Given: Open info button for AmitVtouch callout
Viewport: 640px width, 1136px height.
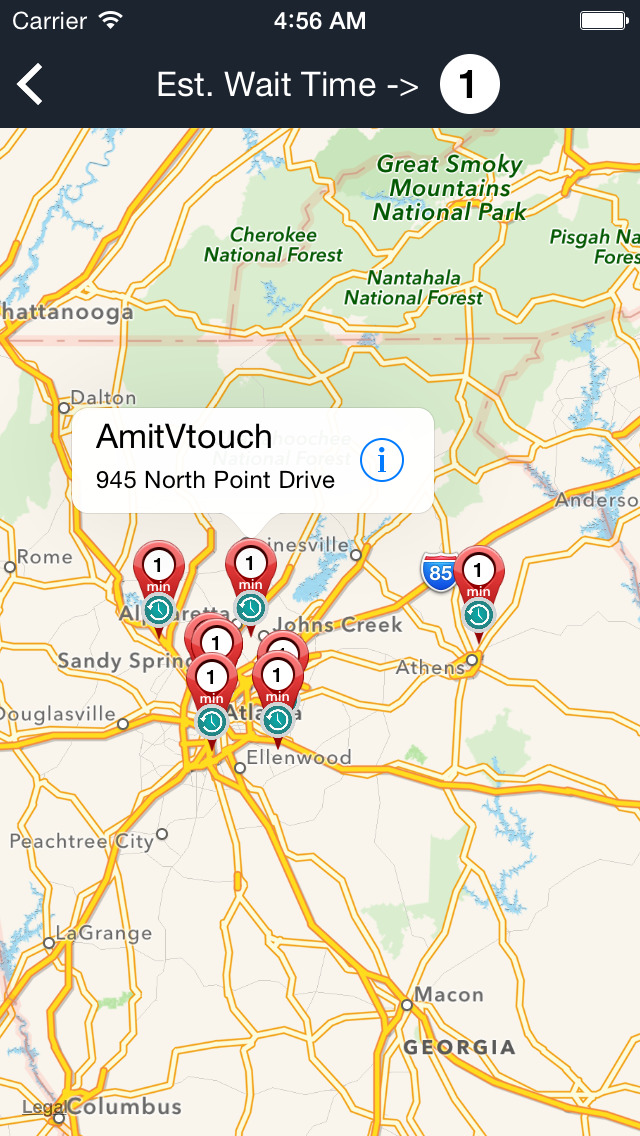Looking at the screenshot, I should 381,459.
